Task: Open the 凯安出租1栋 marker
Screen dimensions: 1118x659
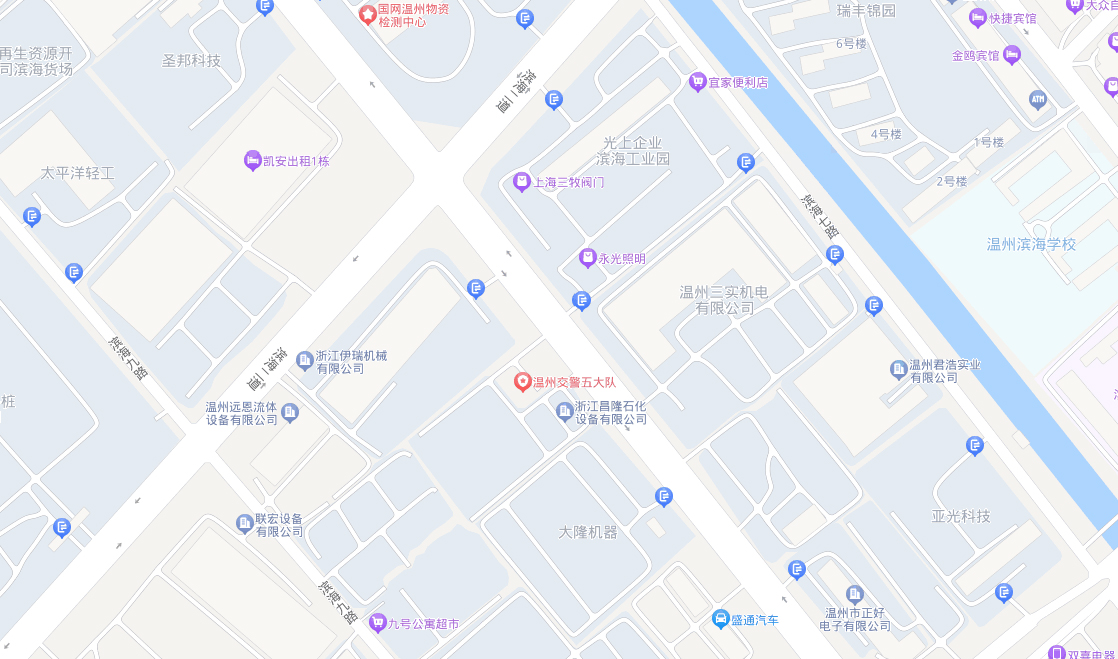Action: tap(252, 160)
